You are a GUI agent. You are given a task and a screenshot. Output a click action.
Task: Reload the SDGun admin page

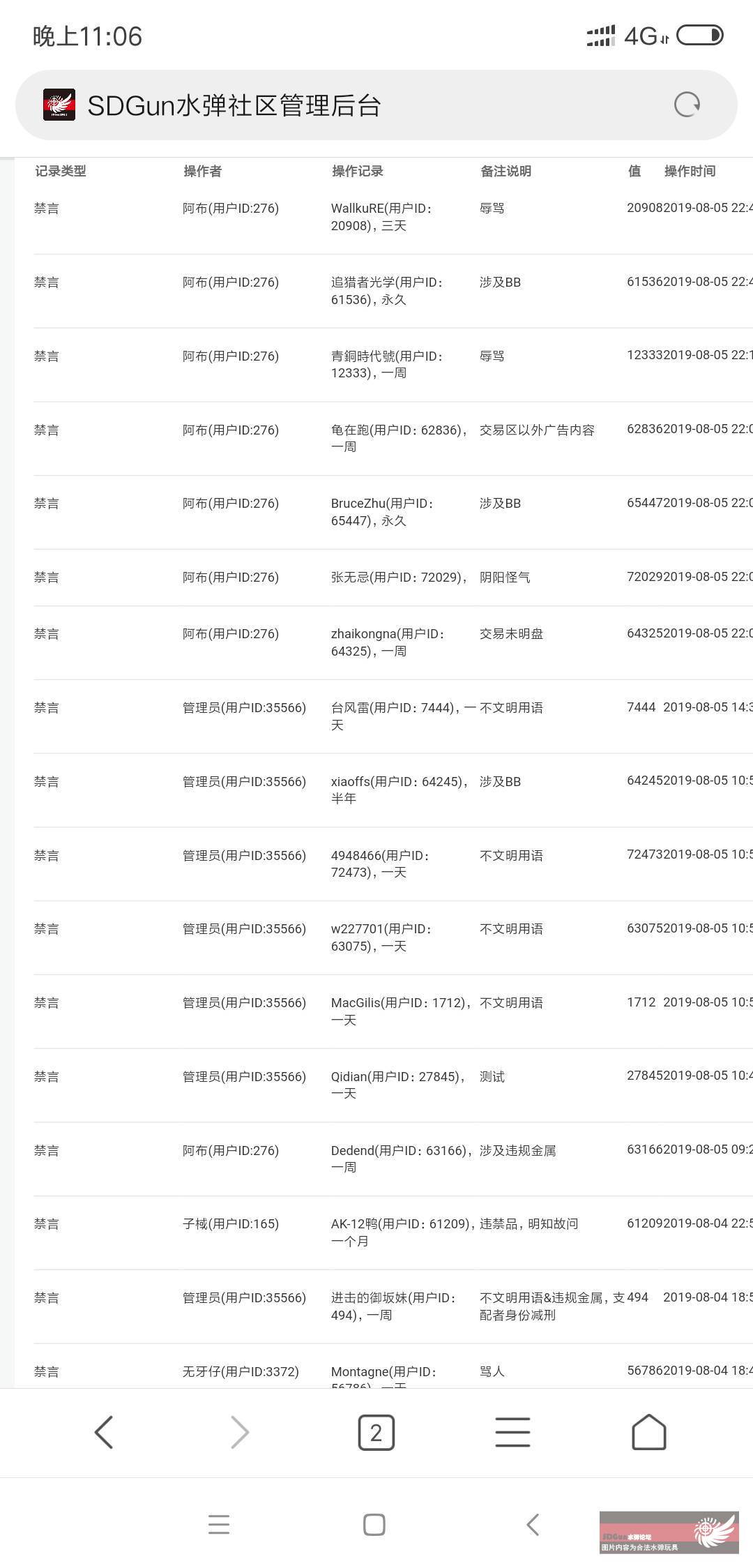687,105
